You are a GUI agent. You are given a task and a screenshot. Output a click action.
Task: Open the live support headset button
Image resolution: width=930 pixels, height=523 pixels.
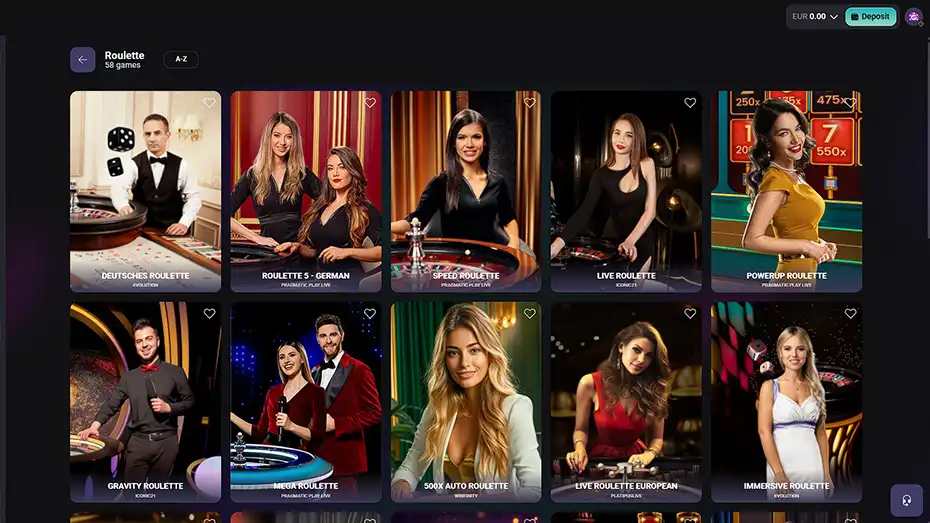click(x=906, y=500)
